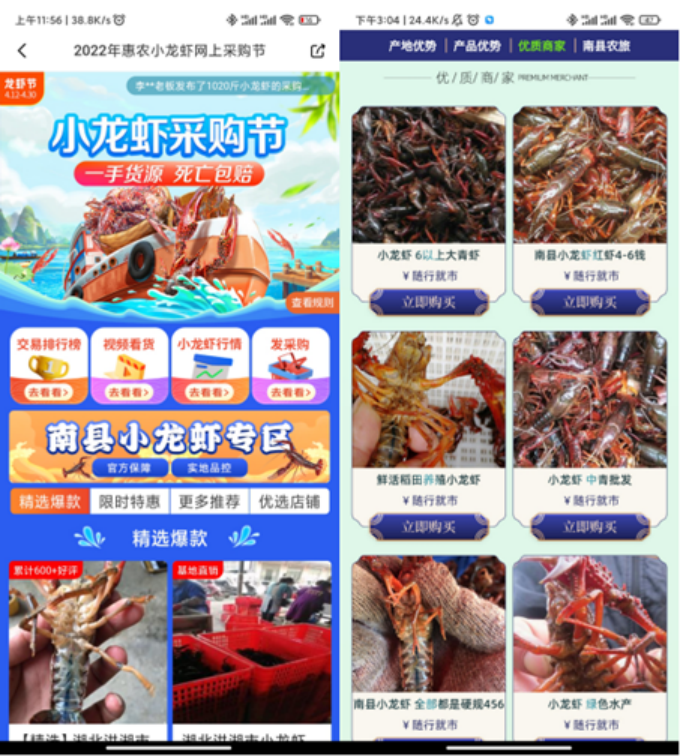Switch to the 限时特惠 tab

129,501
